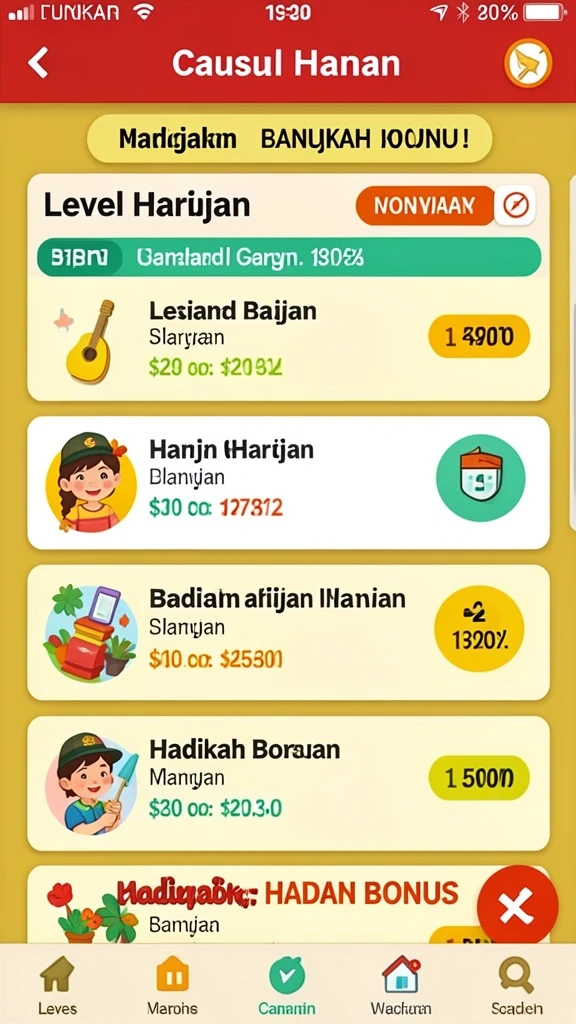Open the Badiam afiijan Ilanian card
Viewport: 576px width, 1024px height.
[288, 632]
